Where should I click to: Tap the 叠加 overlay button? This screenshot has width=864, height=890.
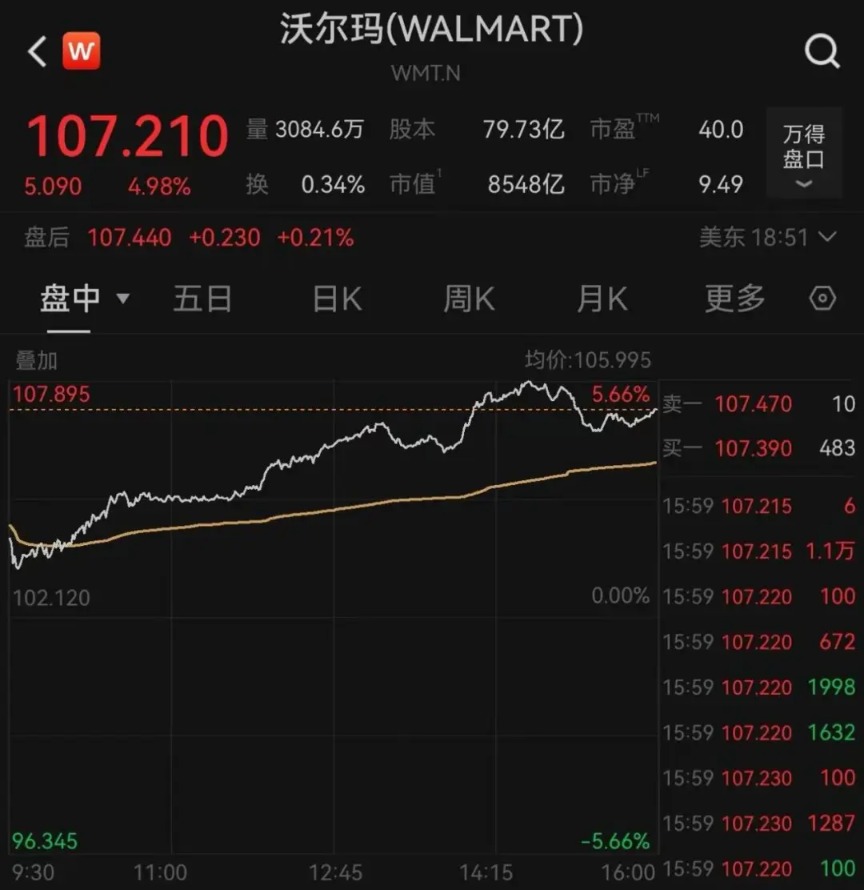point(35,360)
